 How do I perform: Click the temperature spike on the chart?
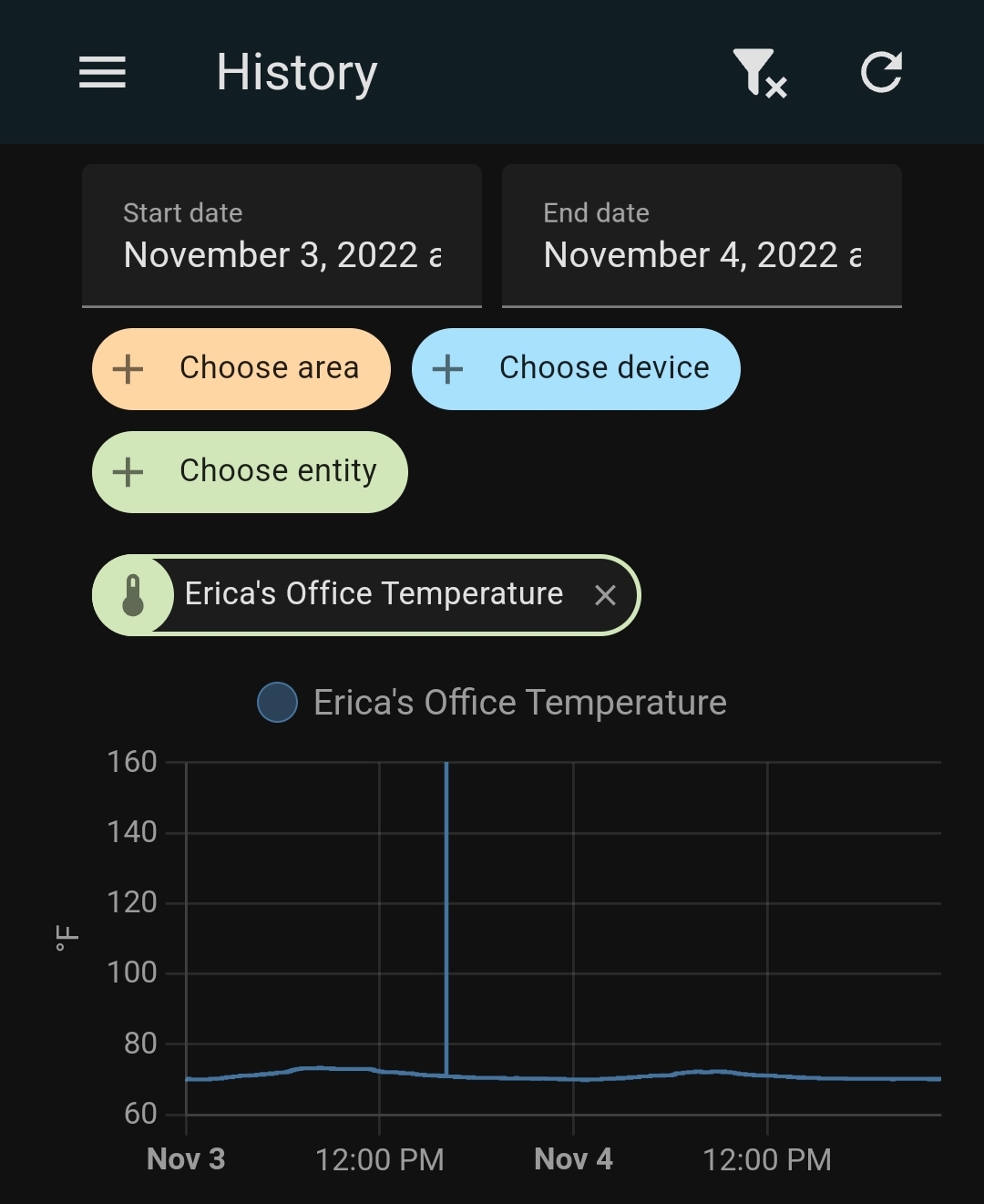(447, 911)
